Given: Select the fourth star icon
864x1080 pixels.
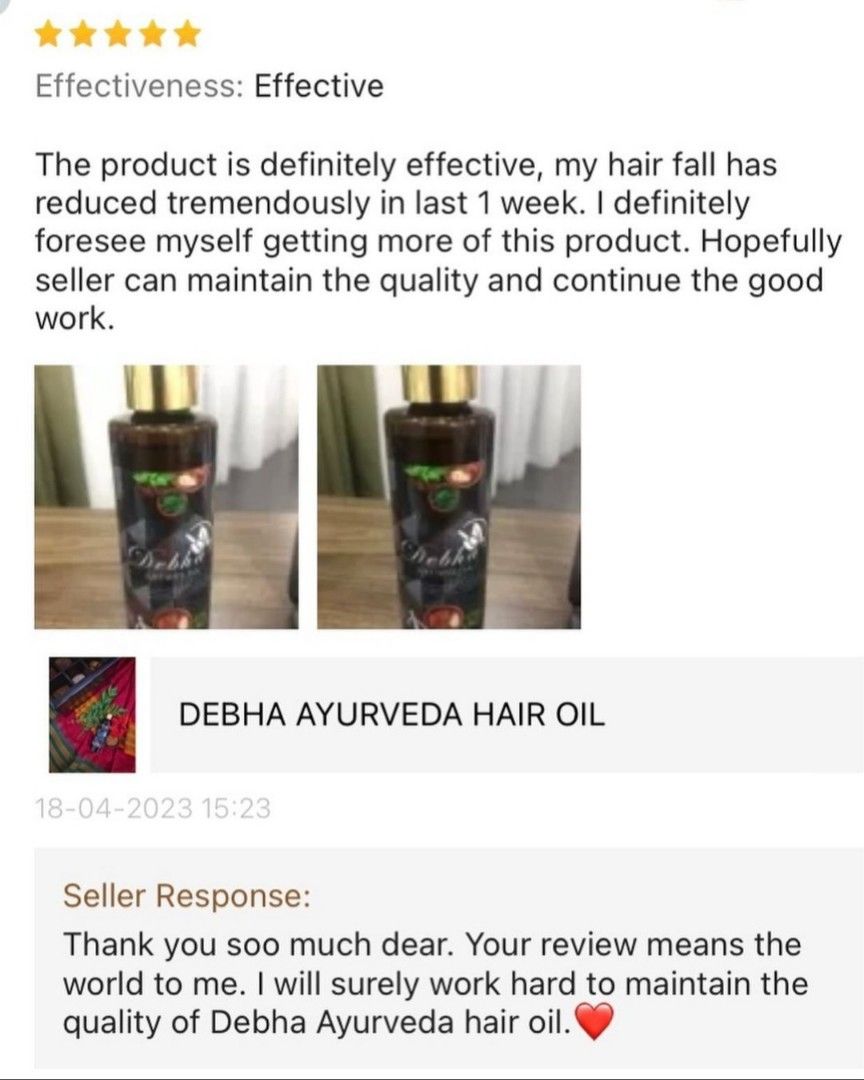Looking at the screenshot, I should pyautogui.click(x=152, y=33).
